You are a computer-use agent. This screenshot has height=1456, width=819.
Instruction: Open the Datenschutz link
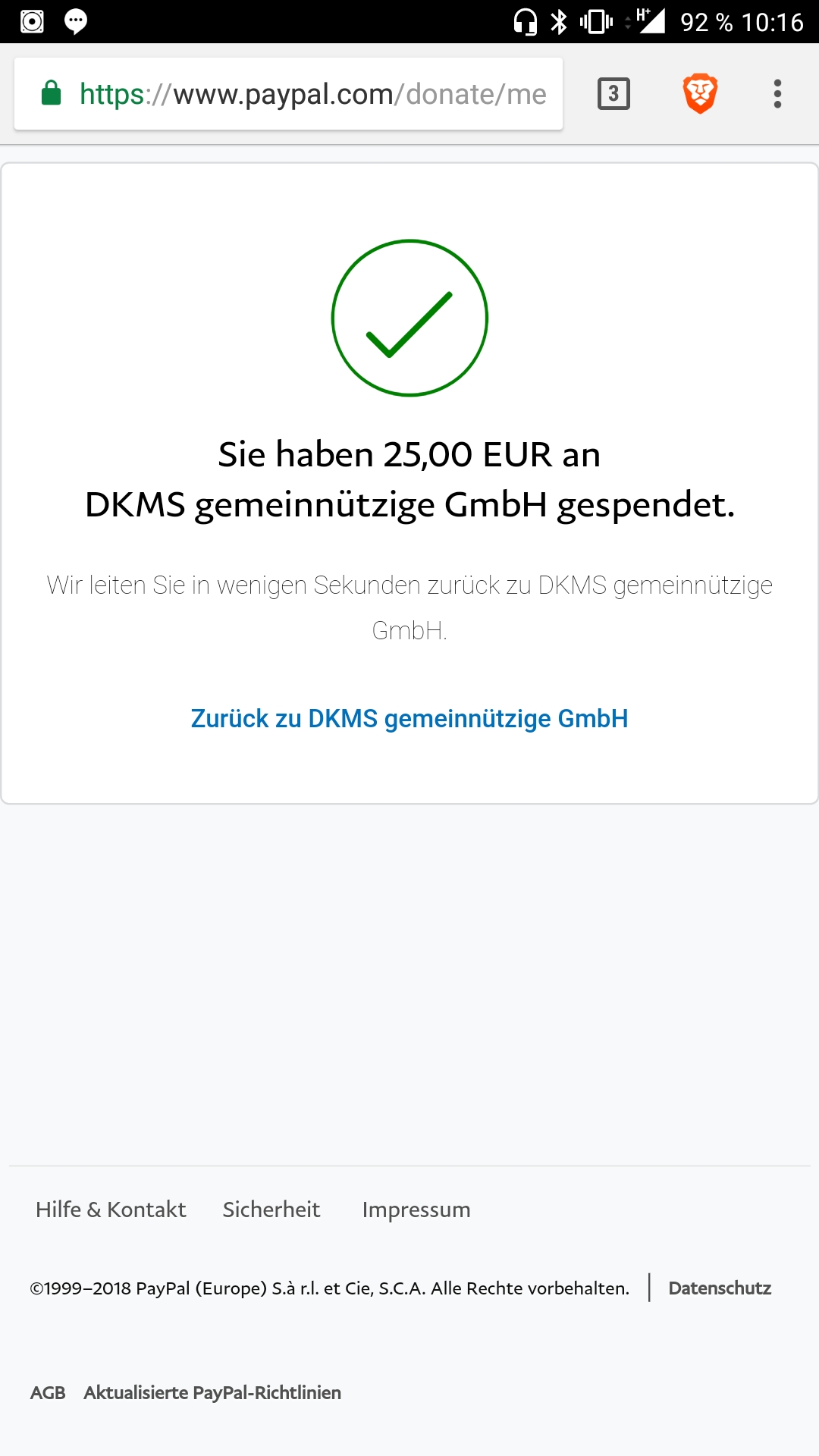click(x=720, y=1288)
